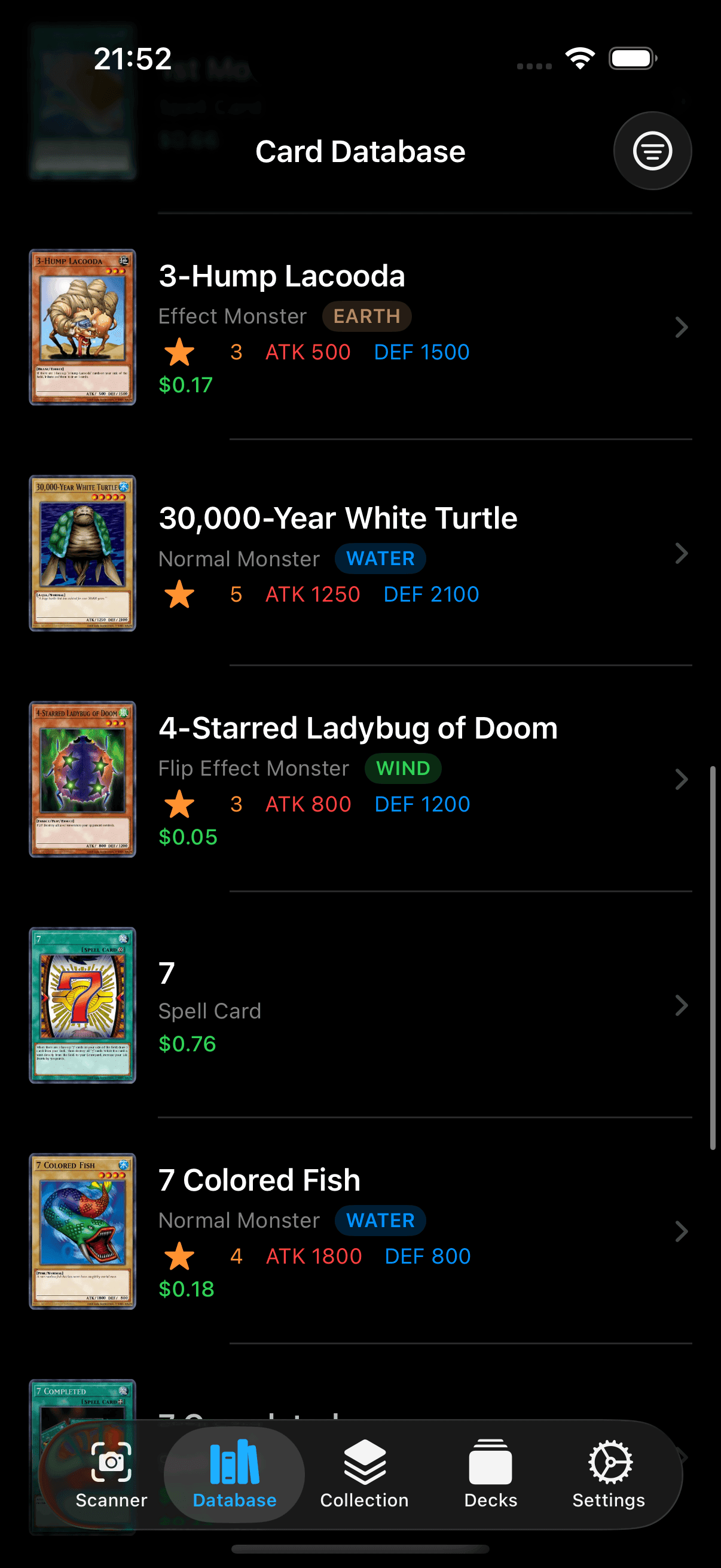The width and height of the screenshot is (721, 1568).
Task: Open 30,000-Year White Turtle using its chevron
Action: (x=681, y=553)
